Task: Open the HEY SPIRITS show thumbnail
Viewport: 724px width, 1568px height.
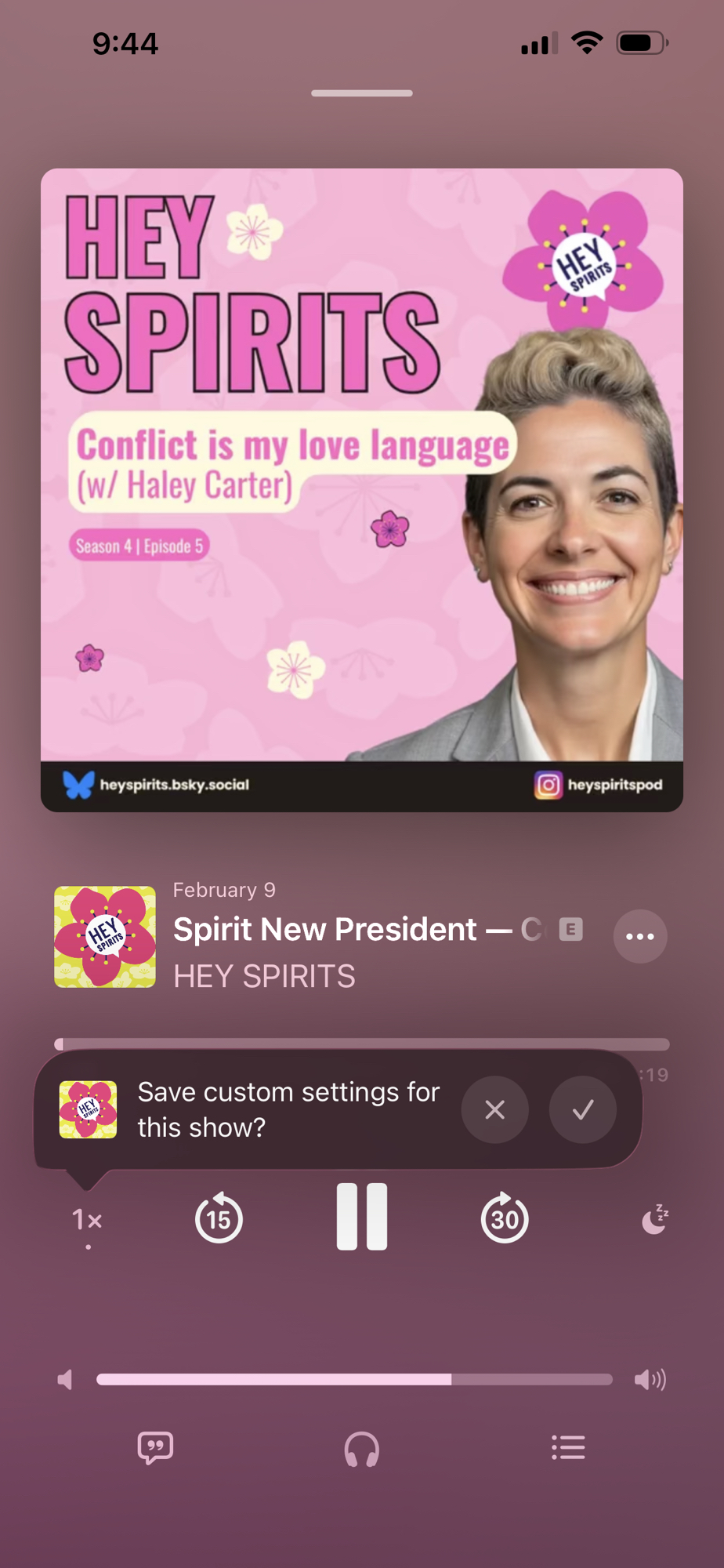Action: click(x=105, y=937)
